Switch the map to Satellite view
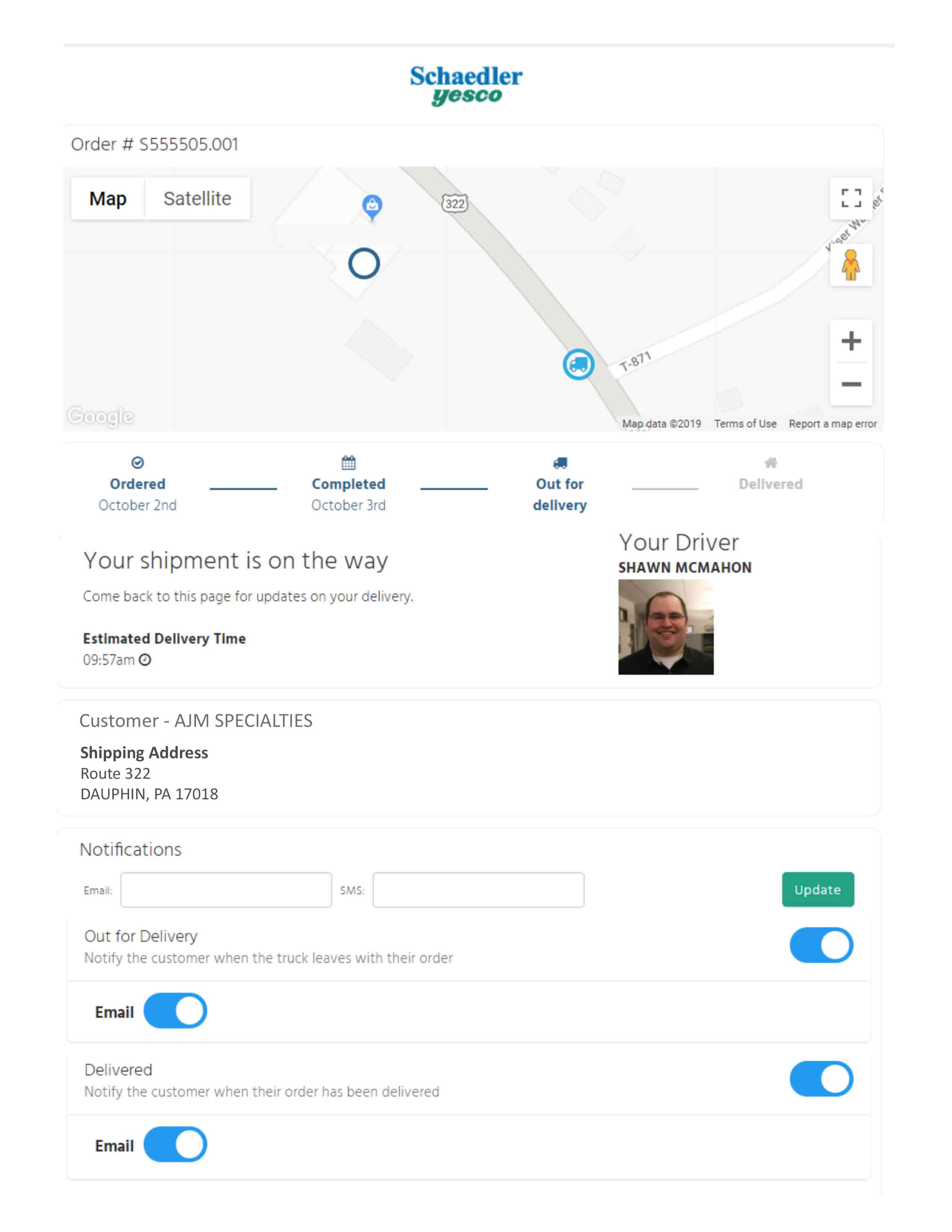952x1232 pixels. [197, 199]
